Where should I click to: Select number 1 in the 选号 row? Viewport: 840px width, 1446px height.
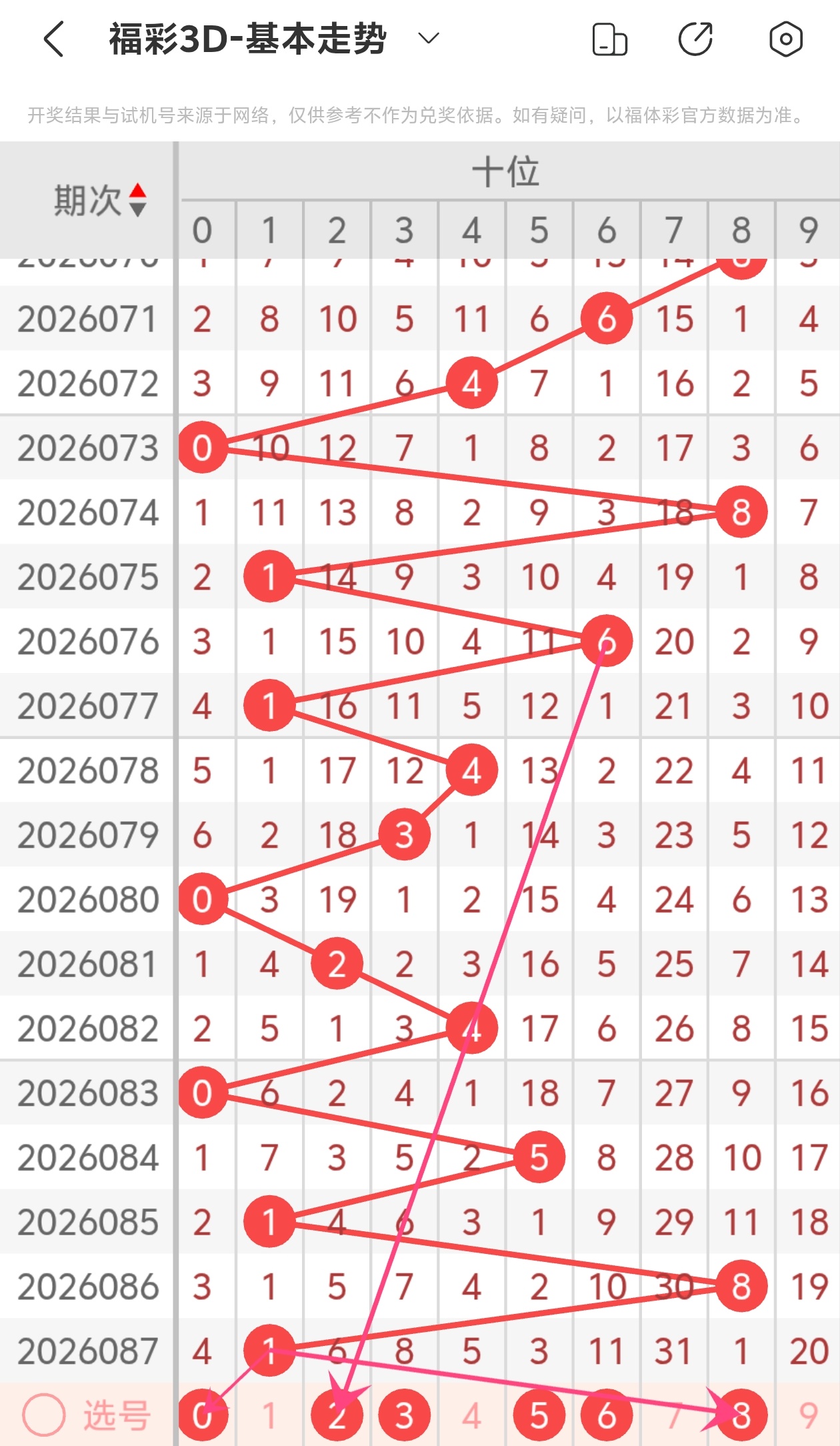coord(269,1415)
